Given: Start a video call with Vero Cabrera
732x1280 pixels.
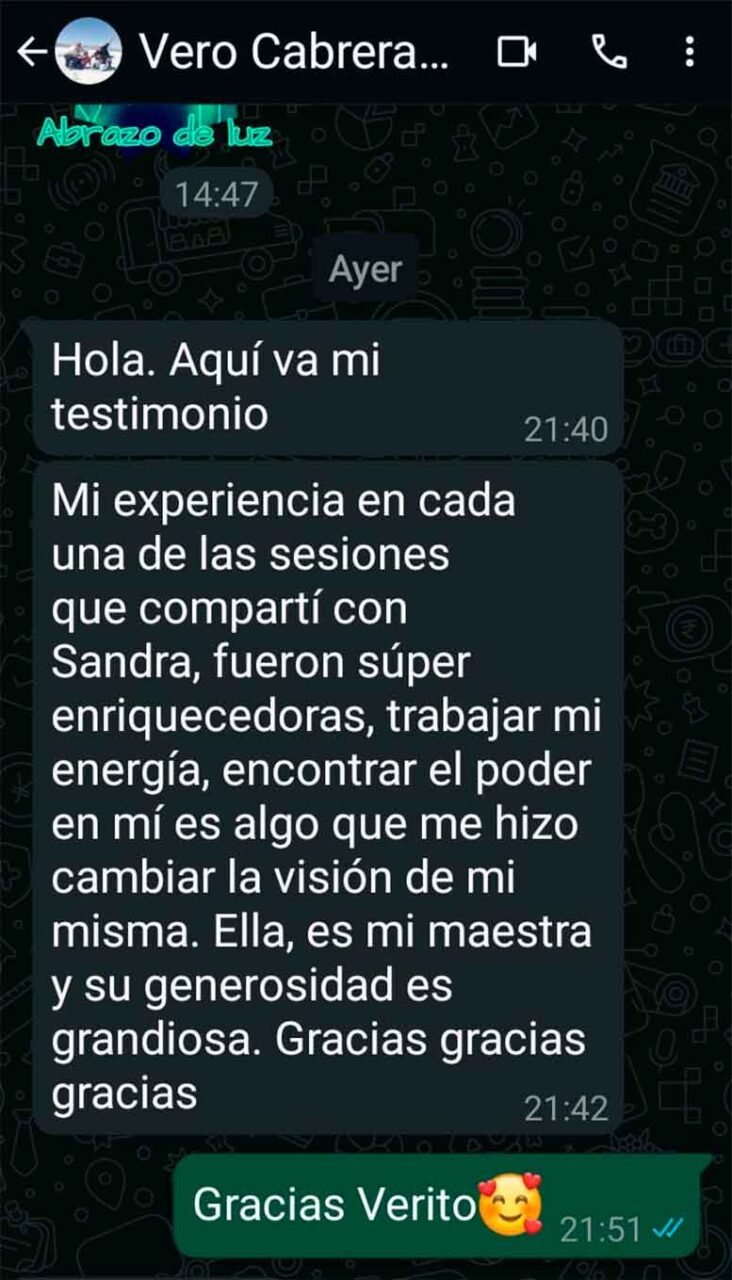Looking at the screenshot, I should click(518, 51).
